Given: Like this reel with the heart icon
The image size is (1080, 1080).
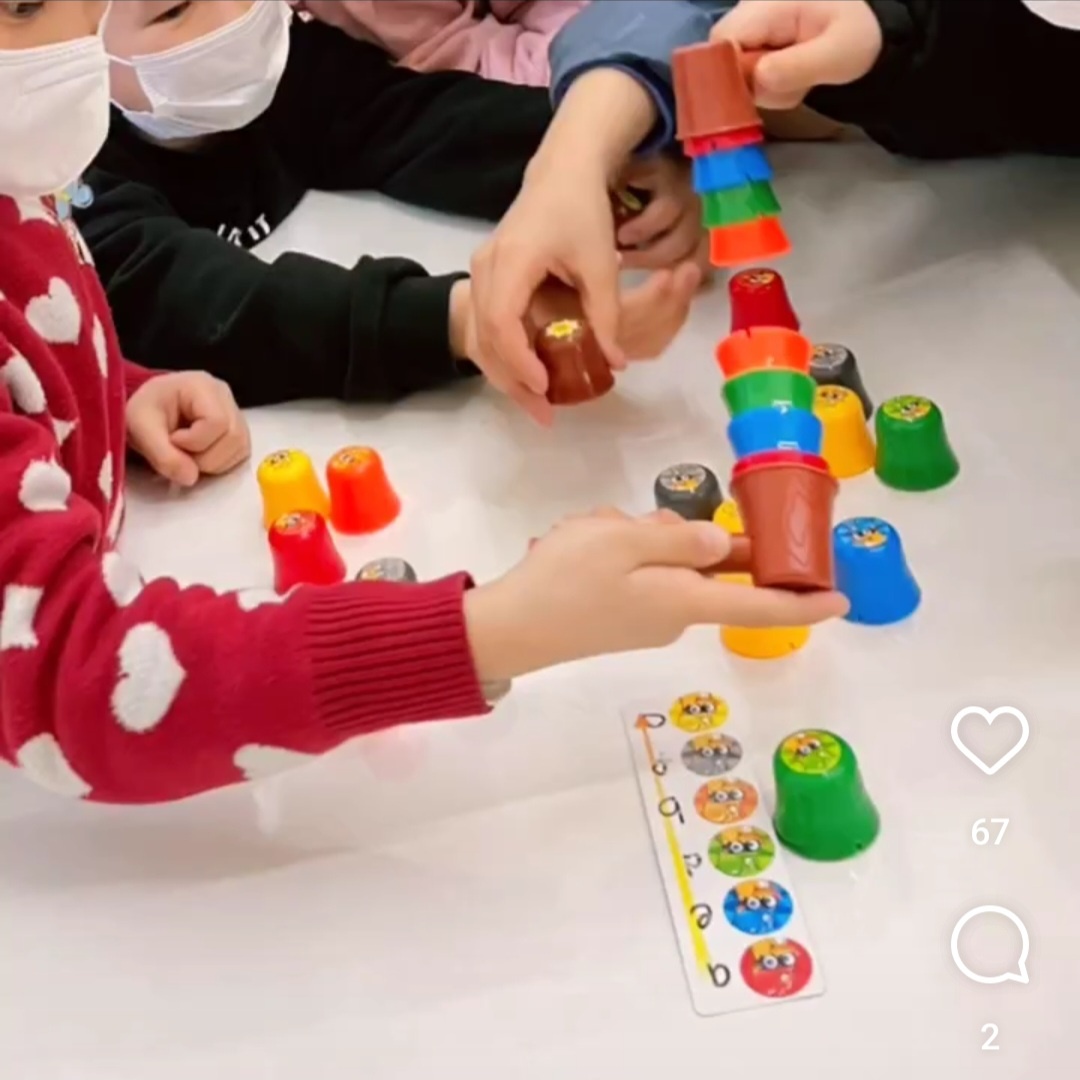Looking at the screenshot, I should click(x=989, y=740).
